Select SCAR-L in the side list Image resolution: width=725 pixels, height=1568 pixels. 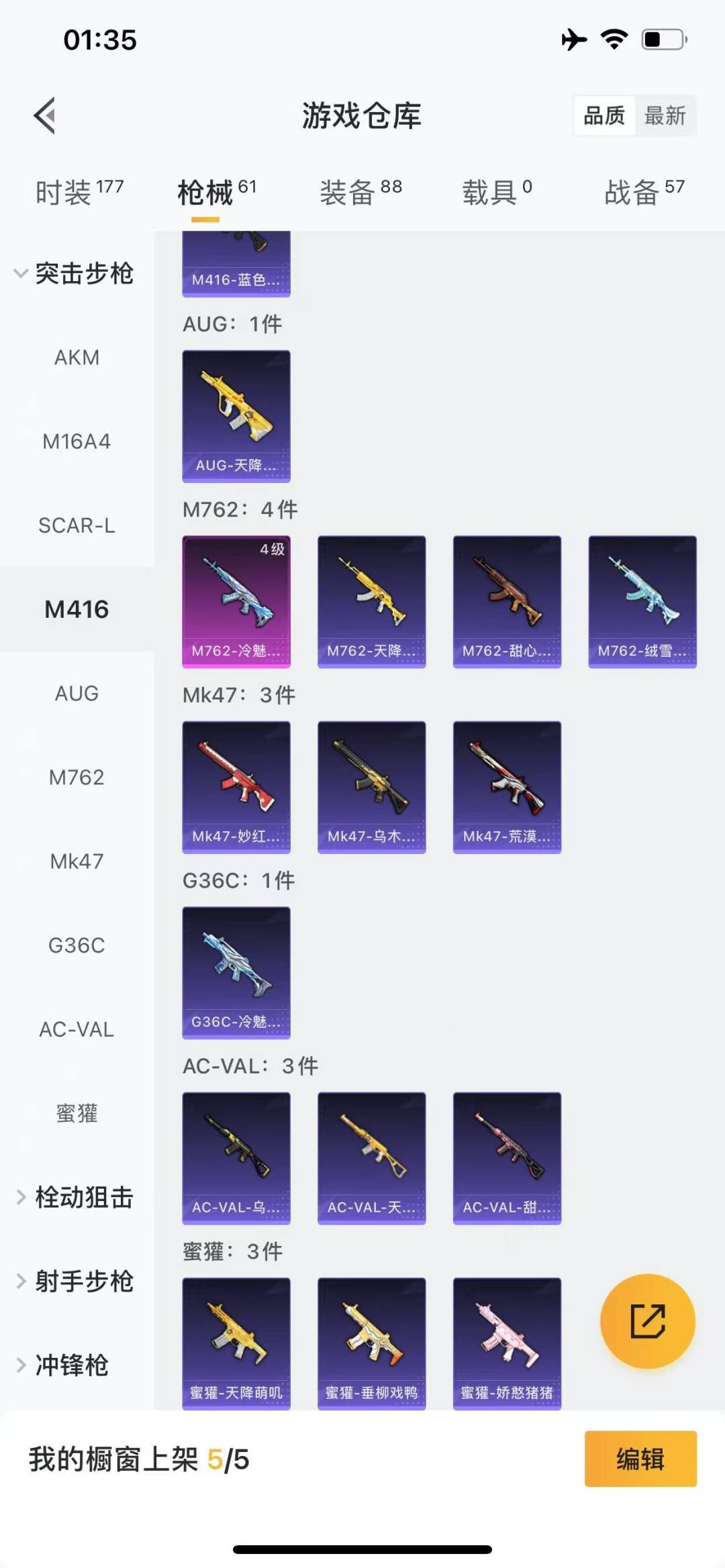[77, 525]
